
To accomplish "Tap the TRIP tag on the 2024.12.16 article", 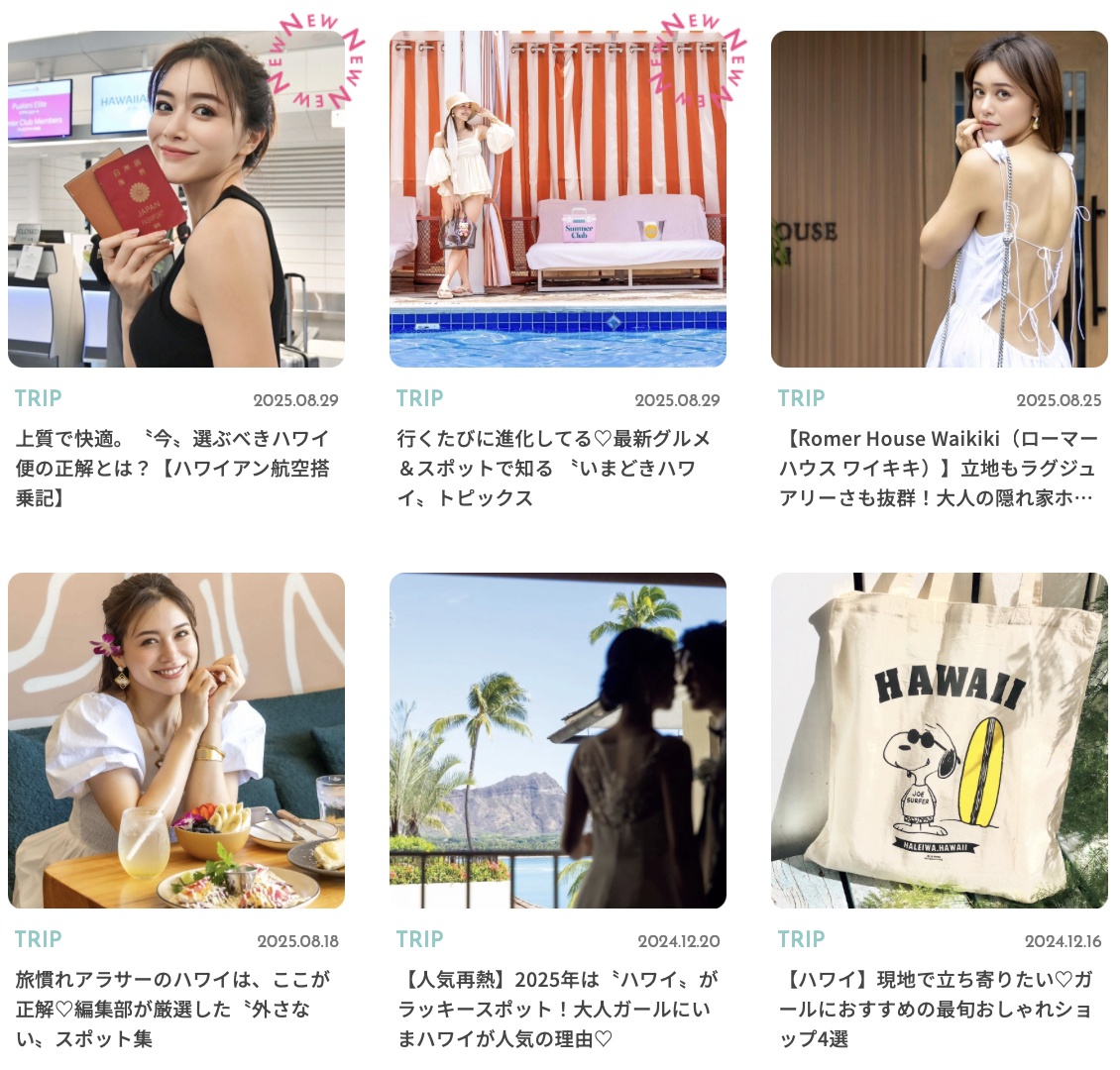I will click(x=801, y=939).
